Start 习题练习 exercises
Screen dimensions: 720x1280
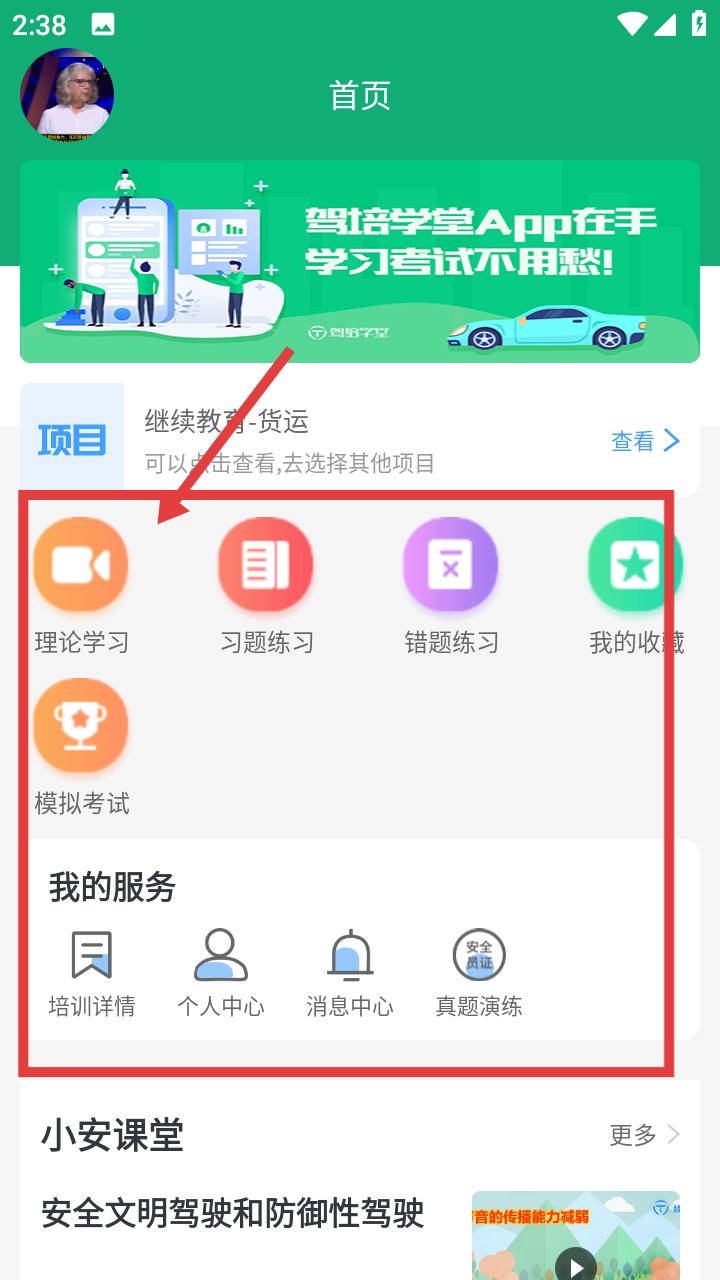pyautogui.click(x=266, y=586)
